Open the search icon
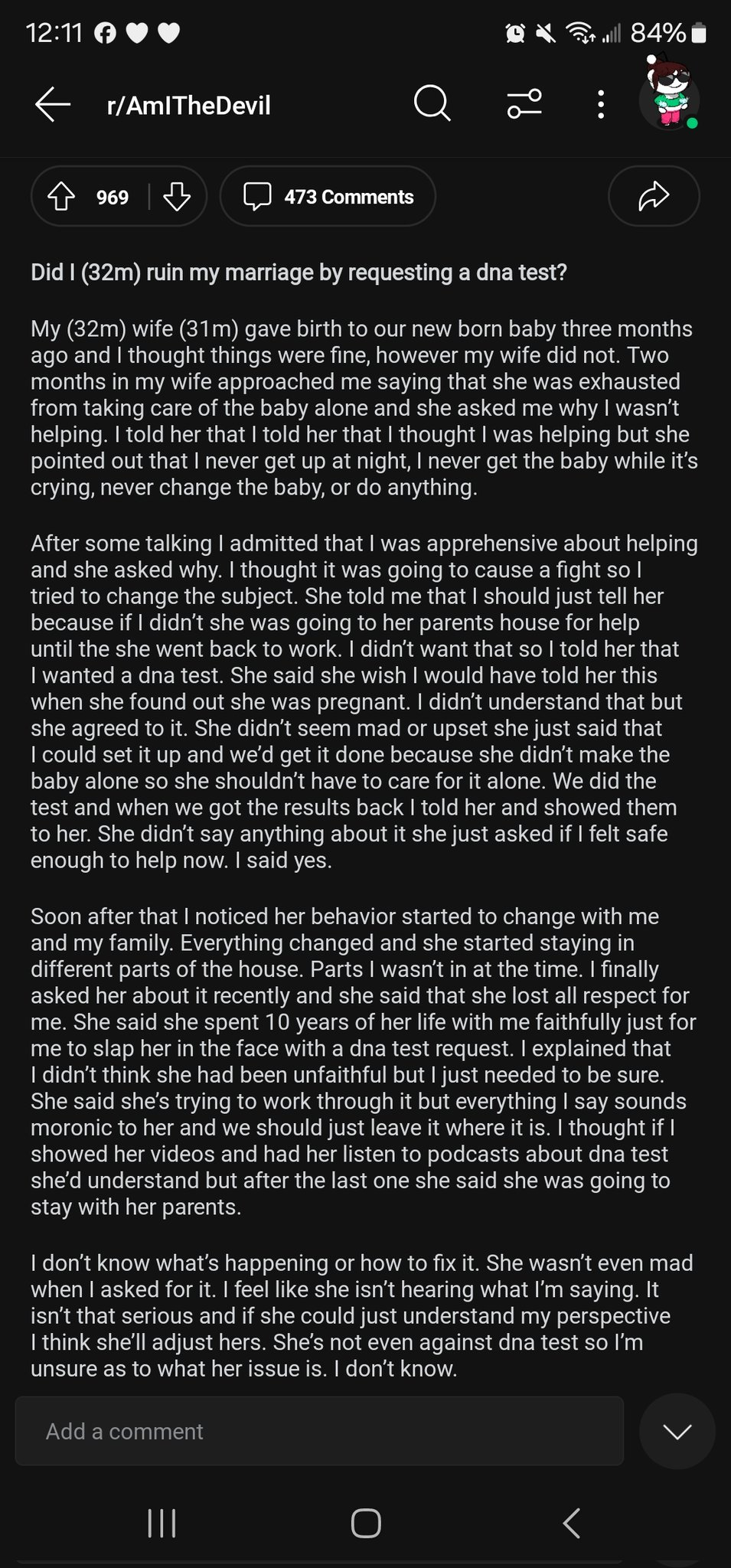731x1568 pixels. 432,103
